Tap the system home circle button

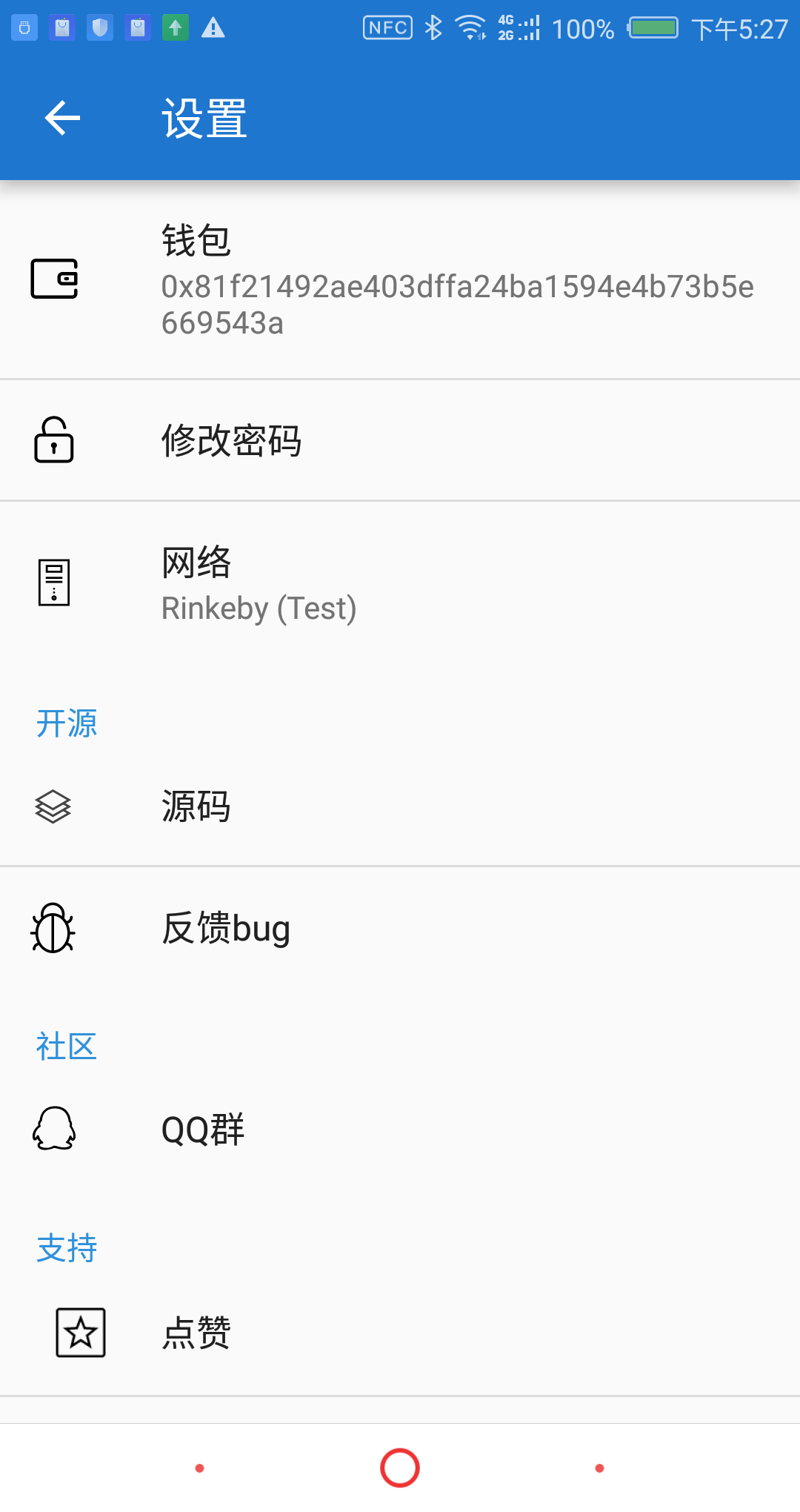(400, 1468)
